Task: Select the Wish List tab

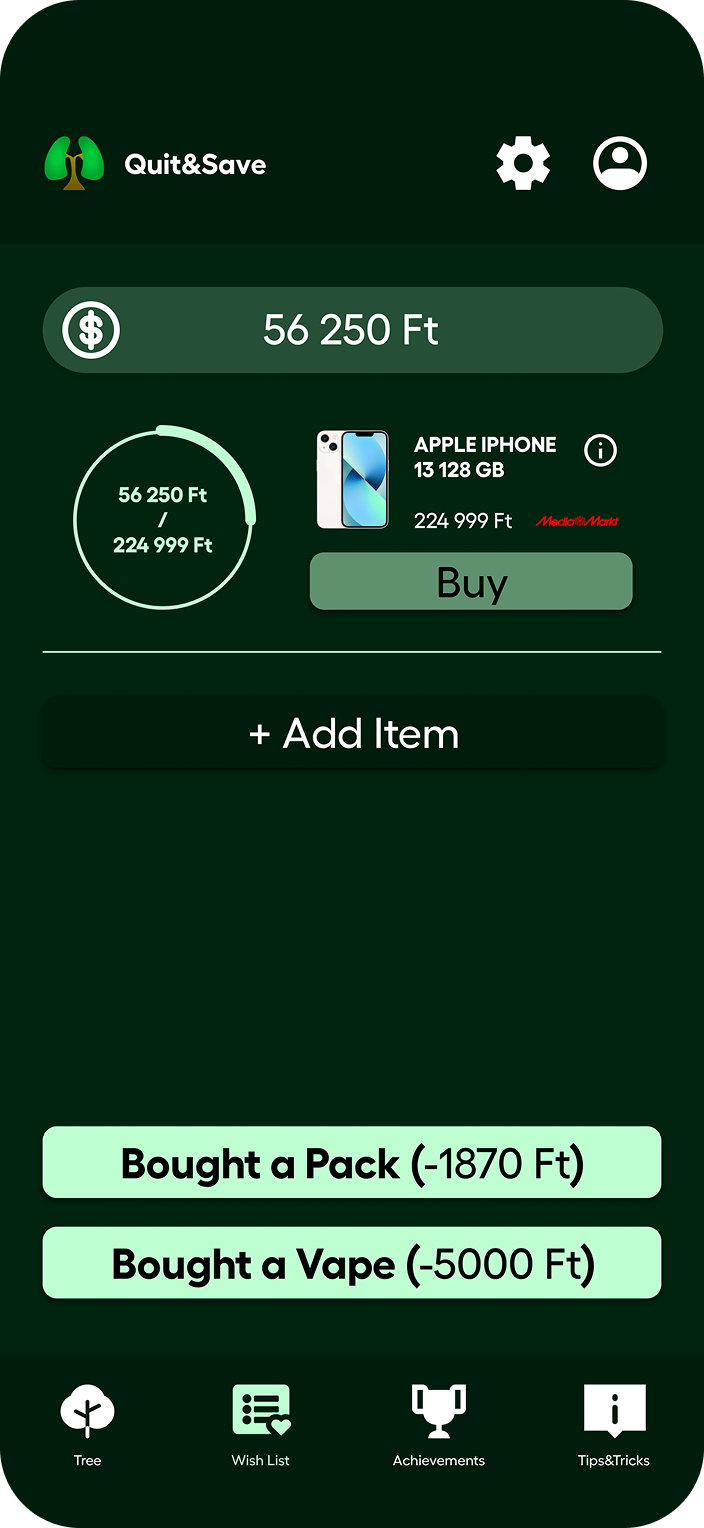Action: (x=261, y=1424)
